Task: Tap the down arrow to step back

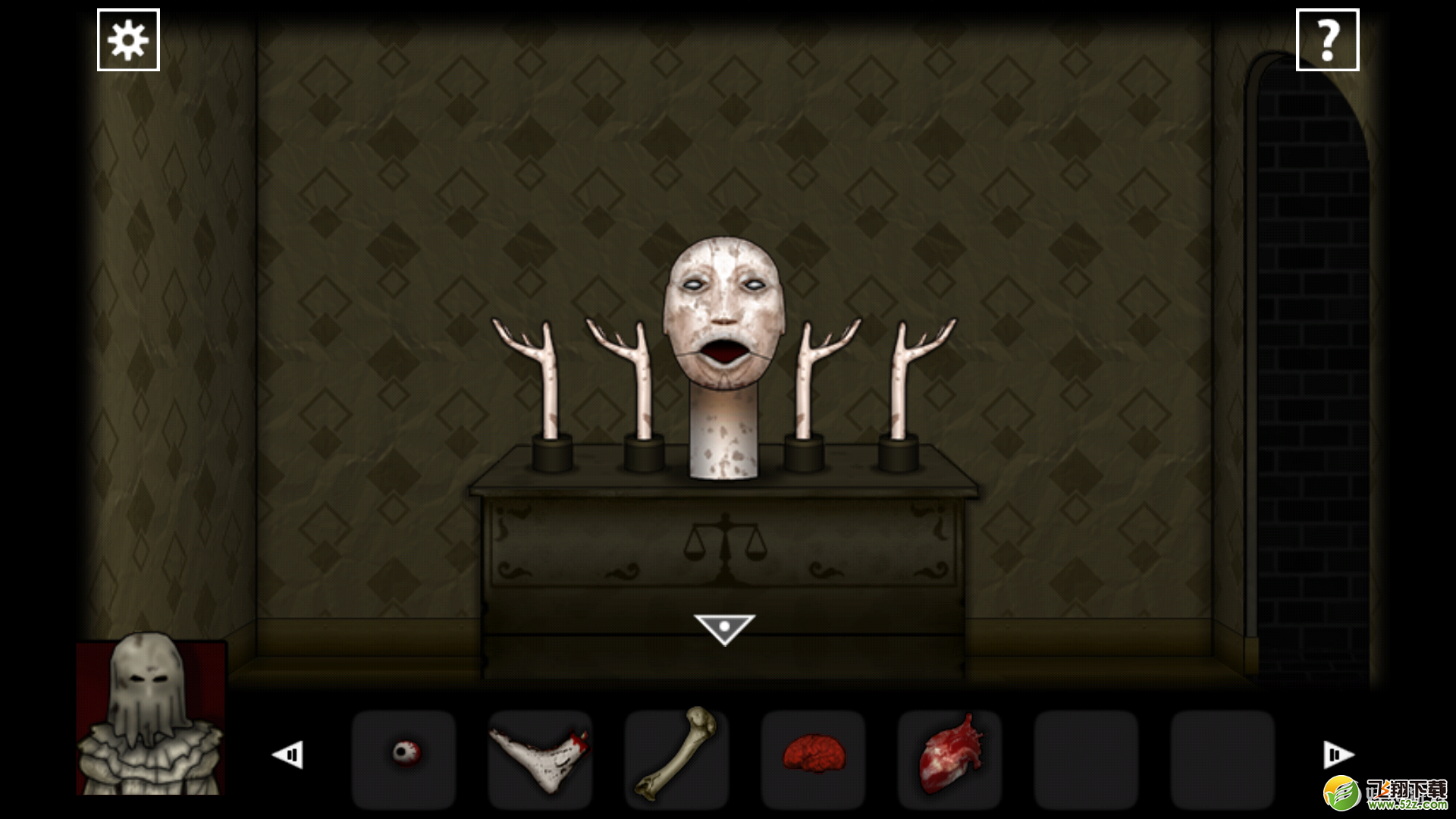Action: pos(724,629)
